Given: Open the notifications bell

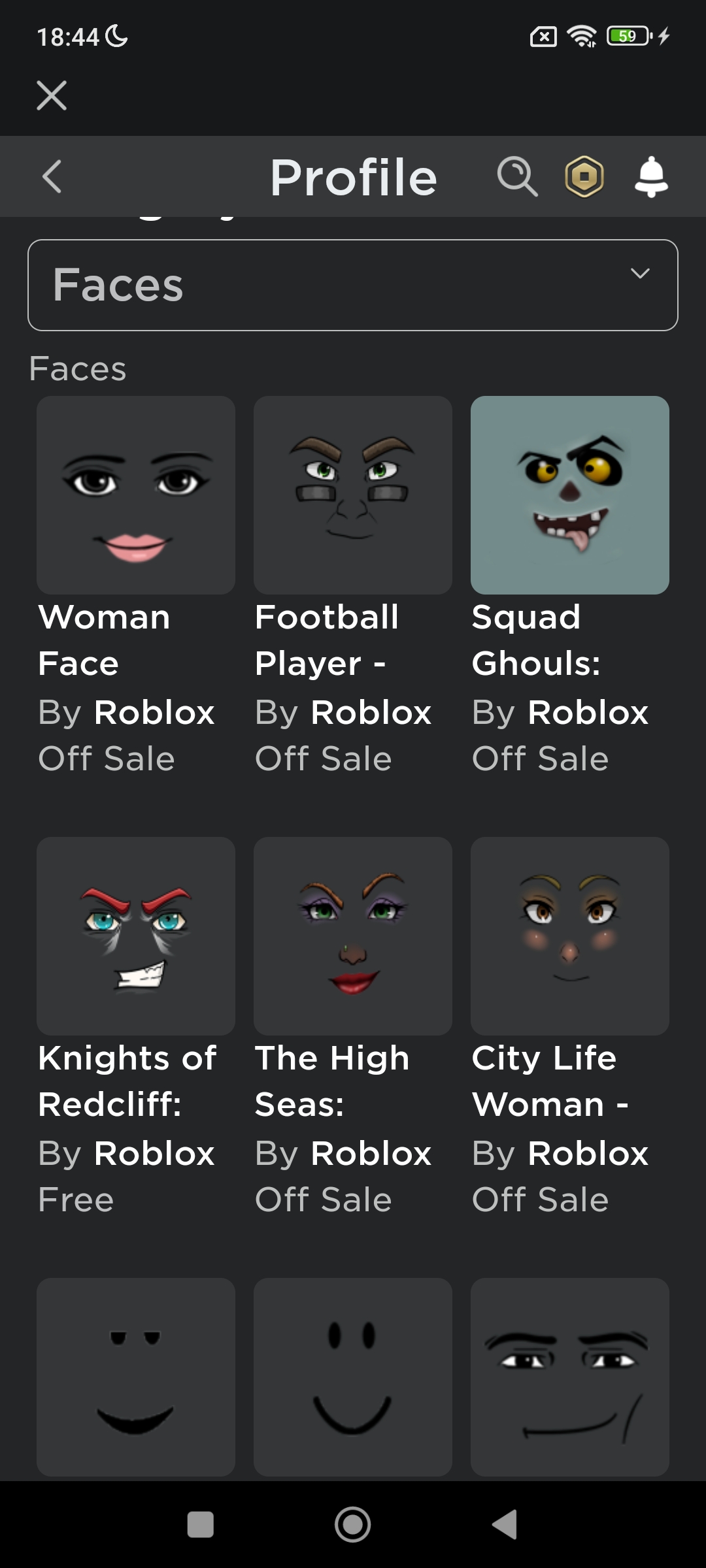Looking at the screenshot, I should click(651, 176).
